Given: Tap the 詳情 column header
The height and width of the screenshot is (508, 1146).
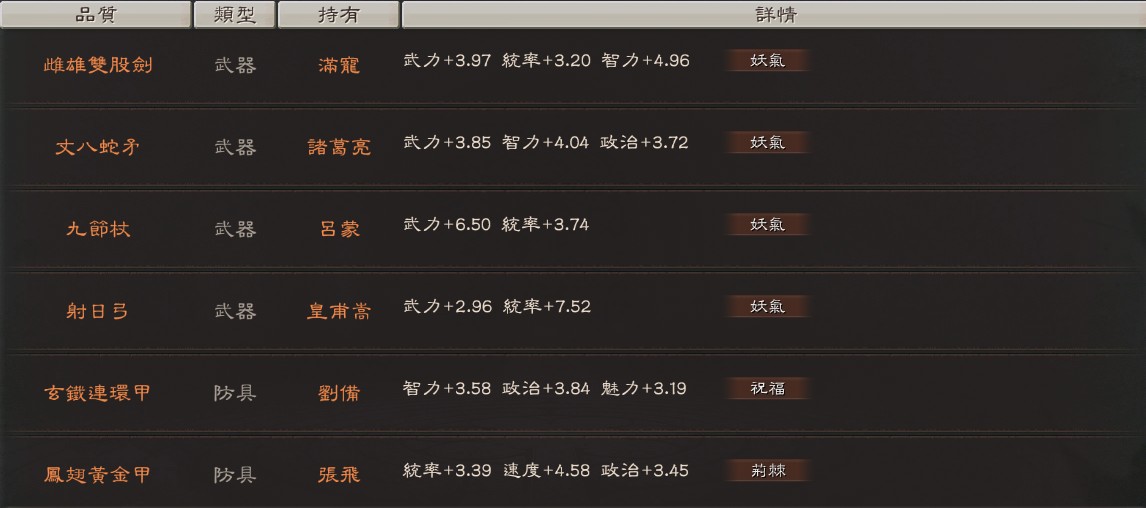Looking at the screenshot, I should pyautogui.click(x=774, y=15).
